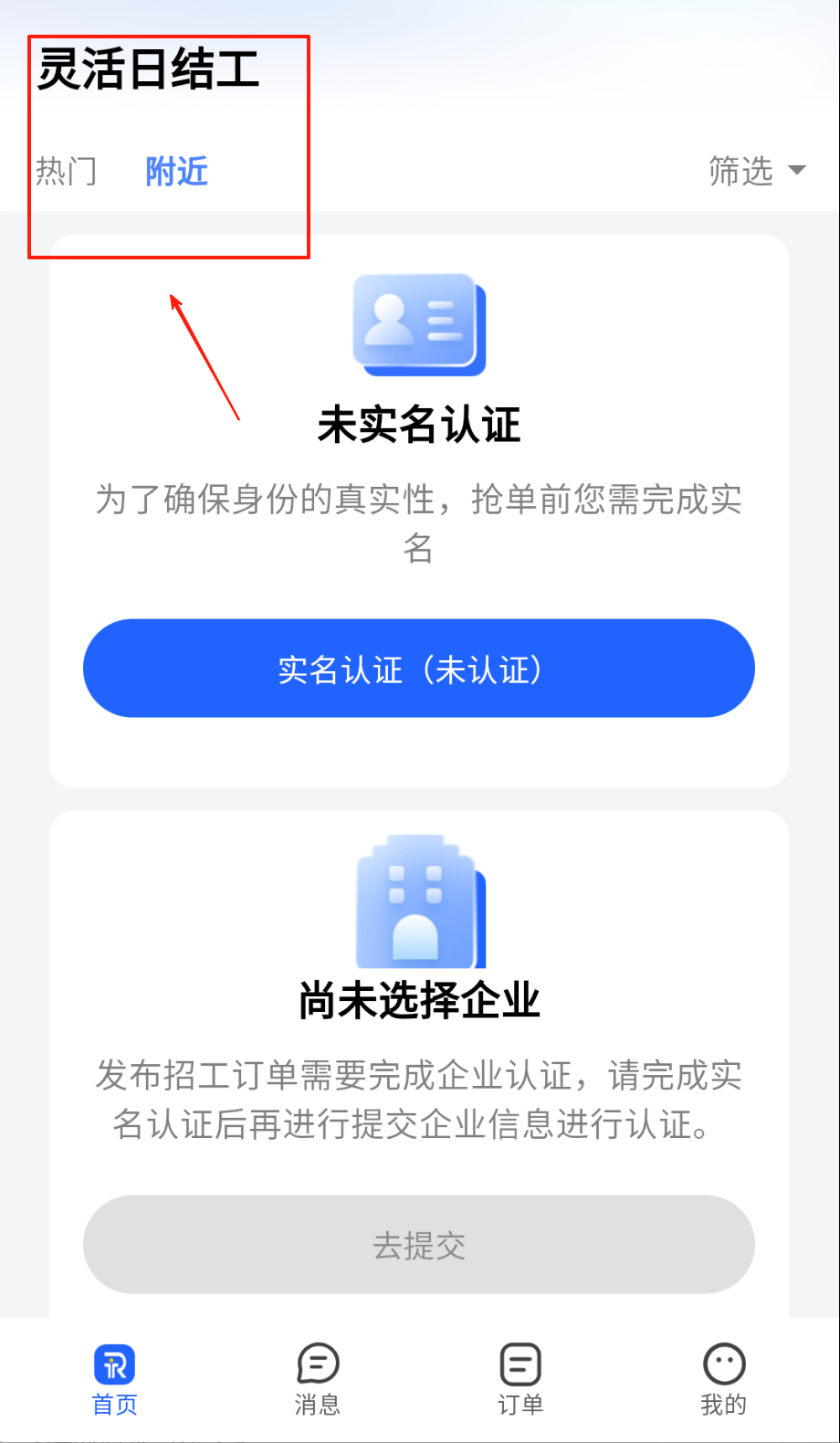Expand the 筛选 filter dropdown

756,171
